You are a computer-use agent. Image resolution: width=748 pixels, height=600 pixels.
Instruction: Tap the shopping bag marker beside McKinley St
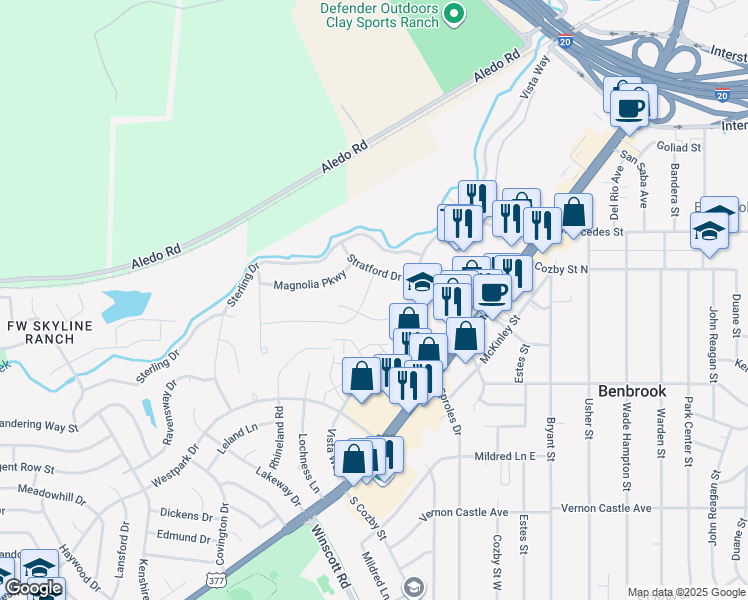pos(465,336)
